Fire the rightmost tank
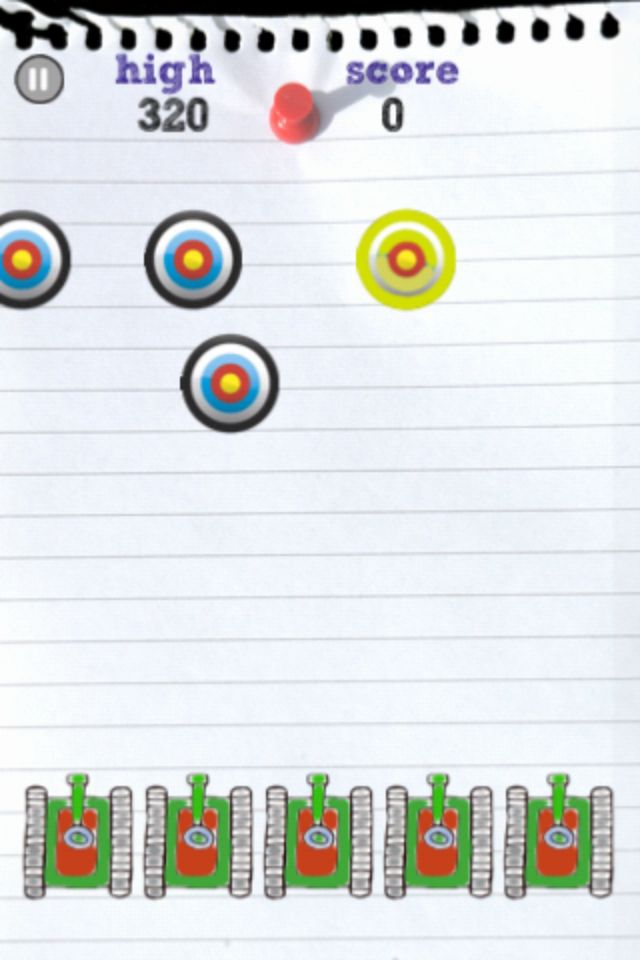640x960 pixels. (558, 838)
